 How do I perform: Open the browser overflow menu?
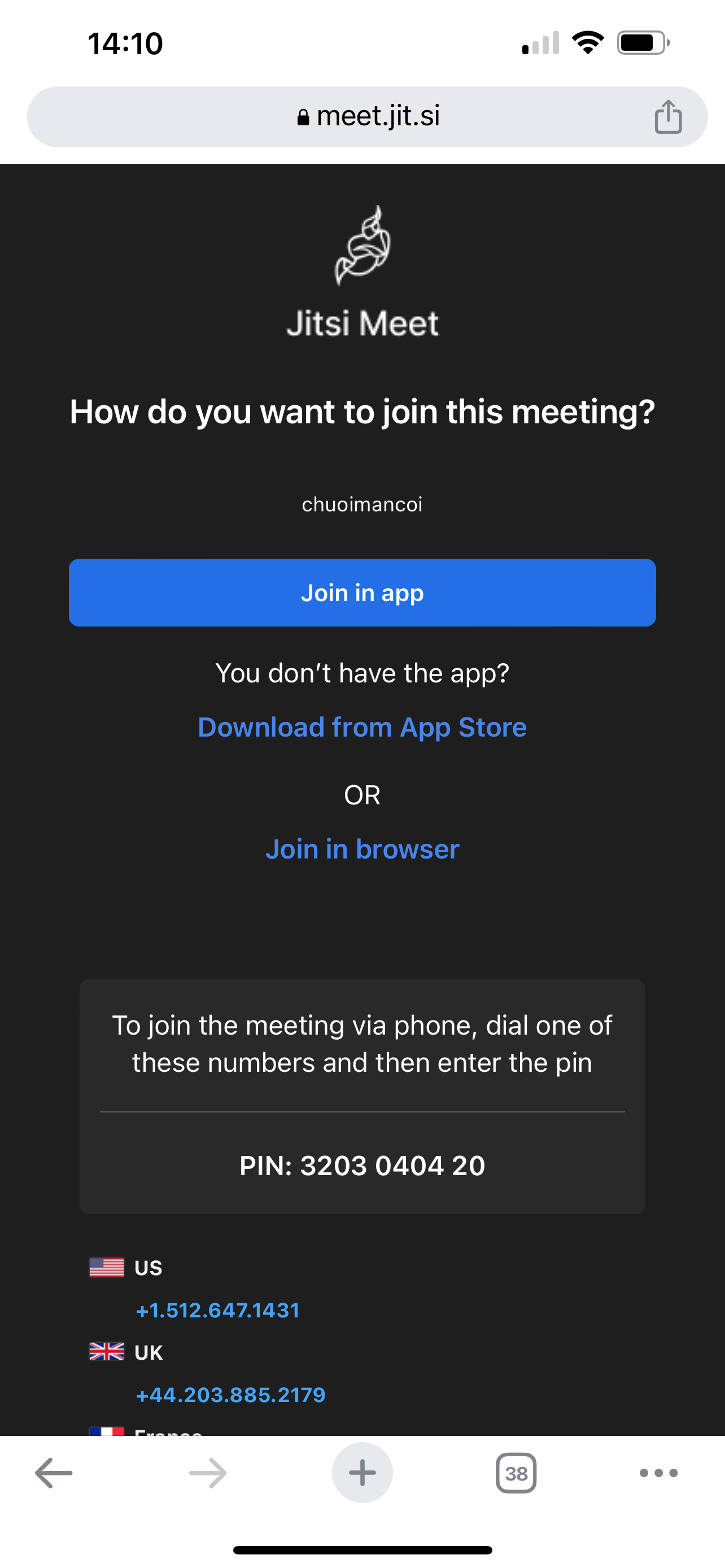[x=658, y=1473]
